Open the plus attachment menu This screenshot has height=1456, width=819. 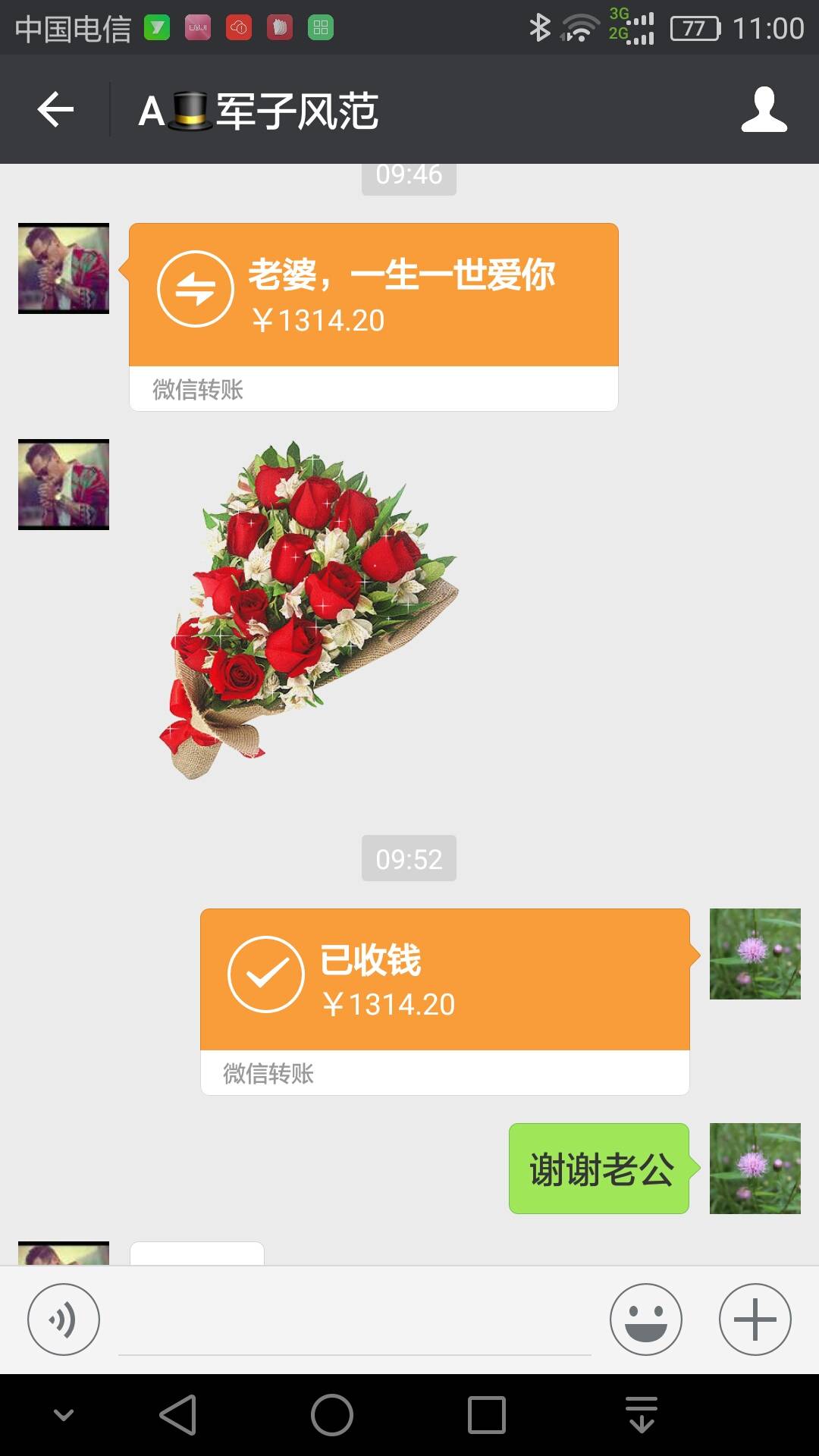[755, 1319]
